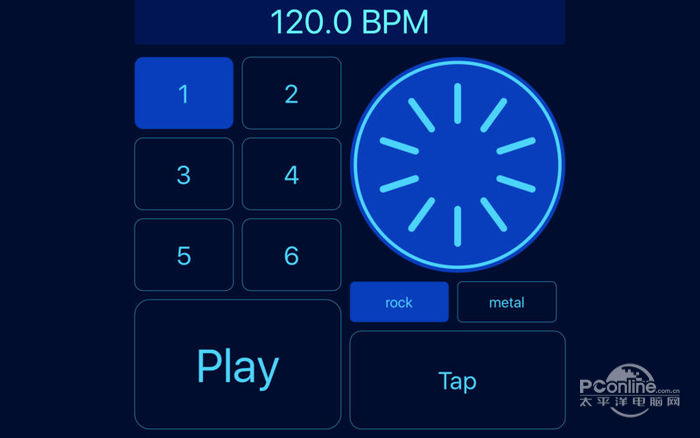Pick pattern button 4
Image resolution: width=700 pixels, height=438 pixels.
tap(291, 174)
